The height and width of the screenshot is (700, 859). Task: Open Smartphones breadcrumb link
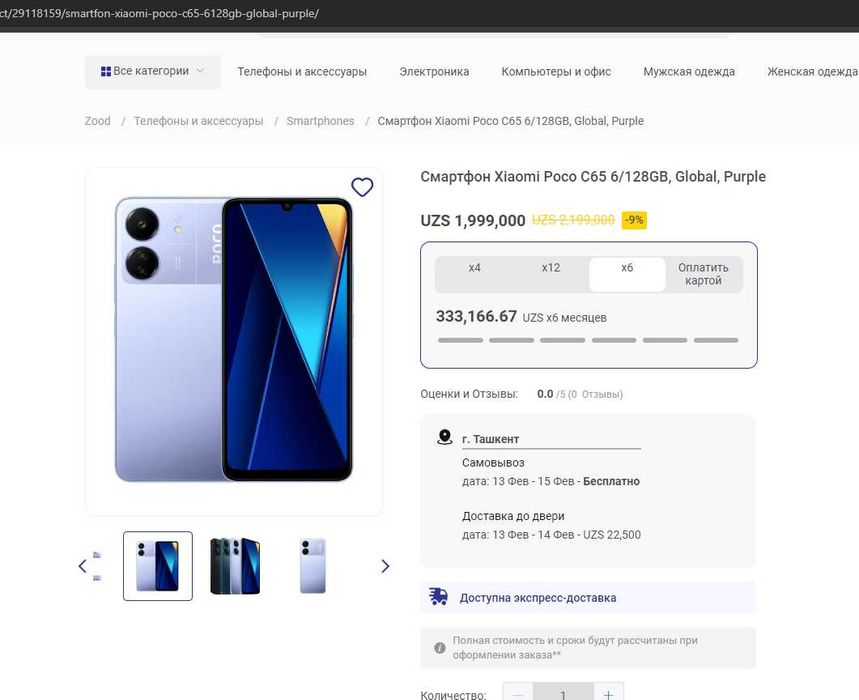click(x=320, y=121)
